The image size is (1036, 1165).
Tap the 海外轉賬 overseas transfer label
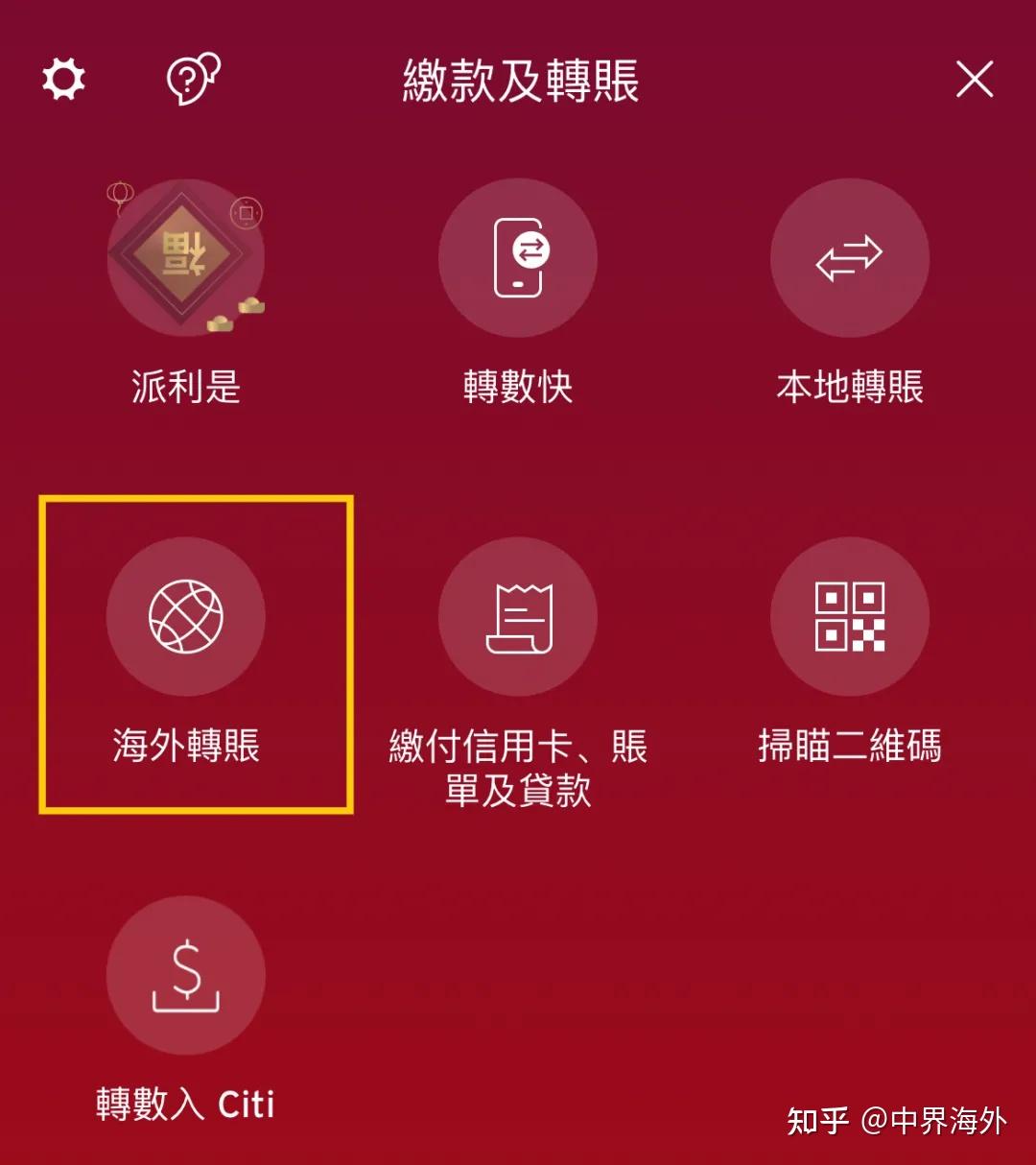(x=185, y=744)
